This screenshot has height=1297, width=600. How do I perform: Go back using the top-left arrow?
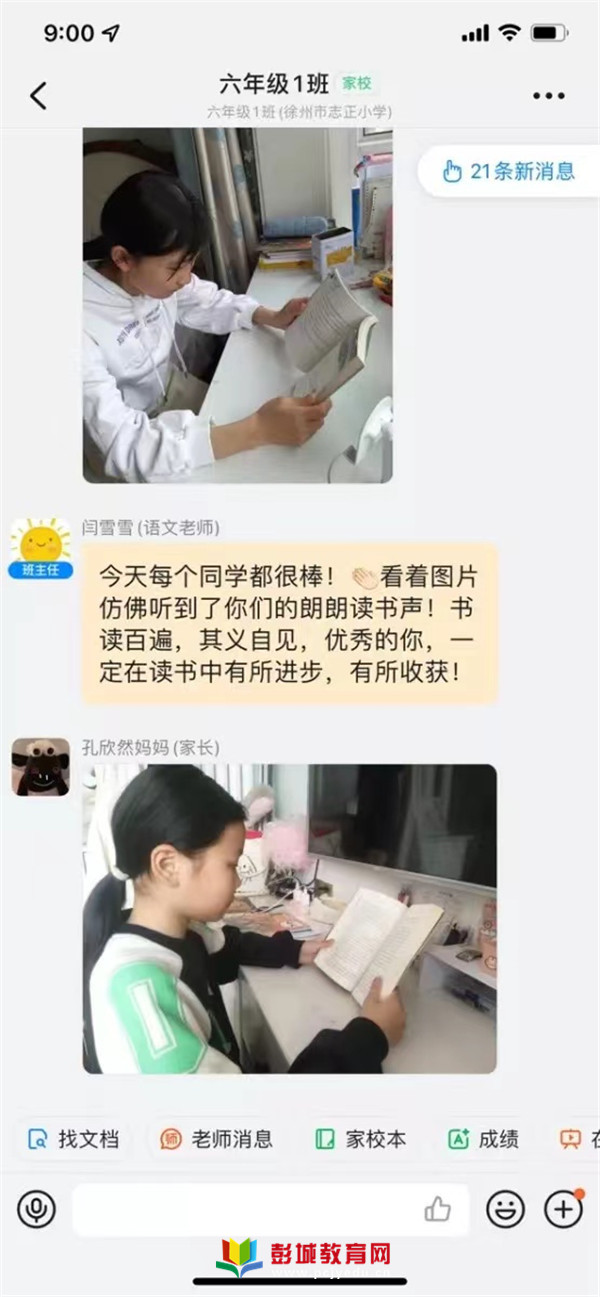tap(38, 96)
